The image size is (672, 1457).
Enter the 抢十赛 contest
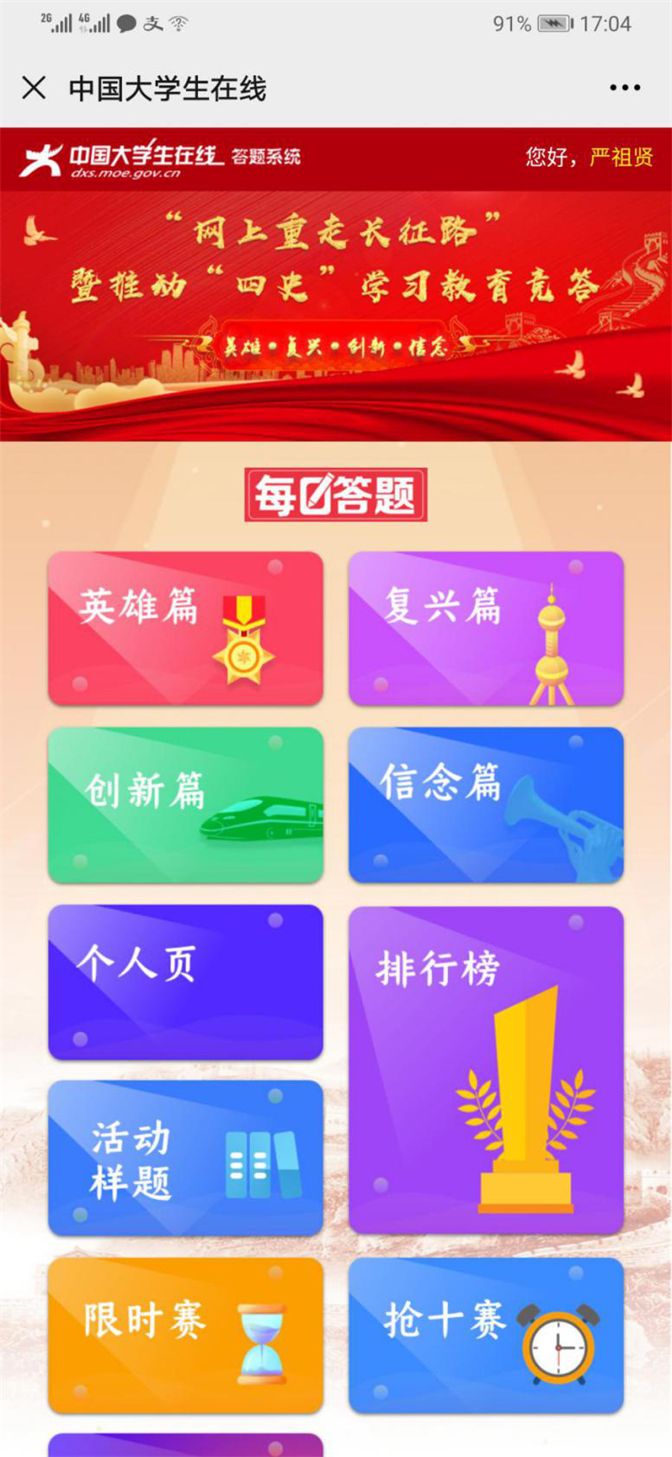486,1335
